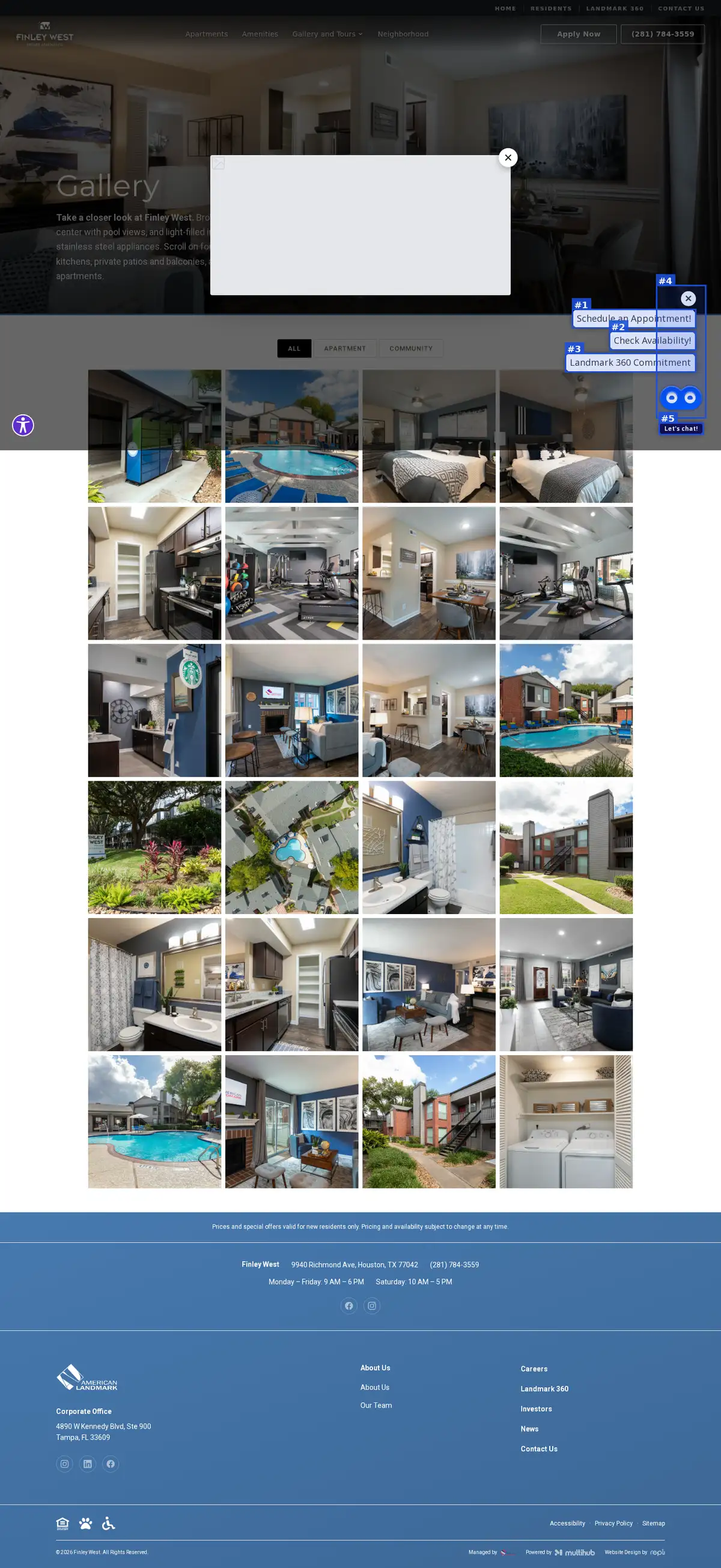721x1568 pixels.
Task: Tap the Apply Now button
Action: pyautogui.click(x=579, y=34)
